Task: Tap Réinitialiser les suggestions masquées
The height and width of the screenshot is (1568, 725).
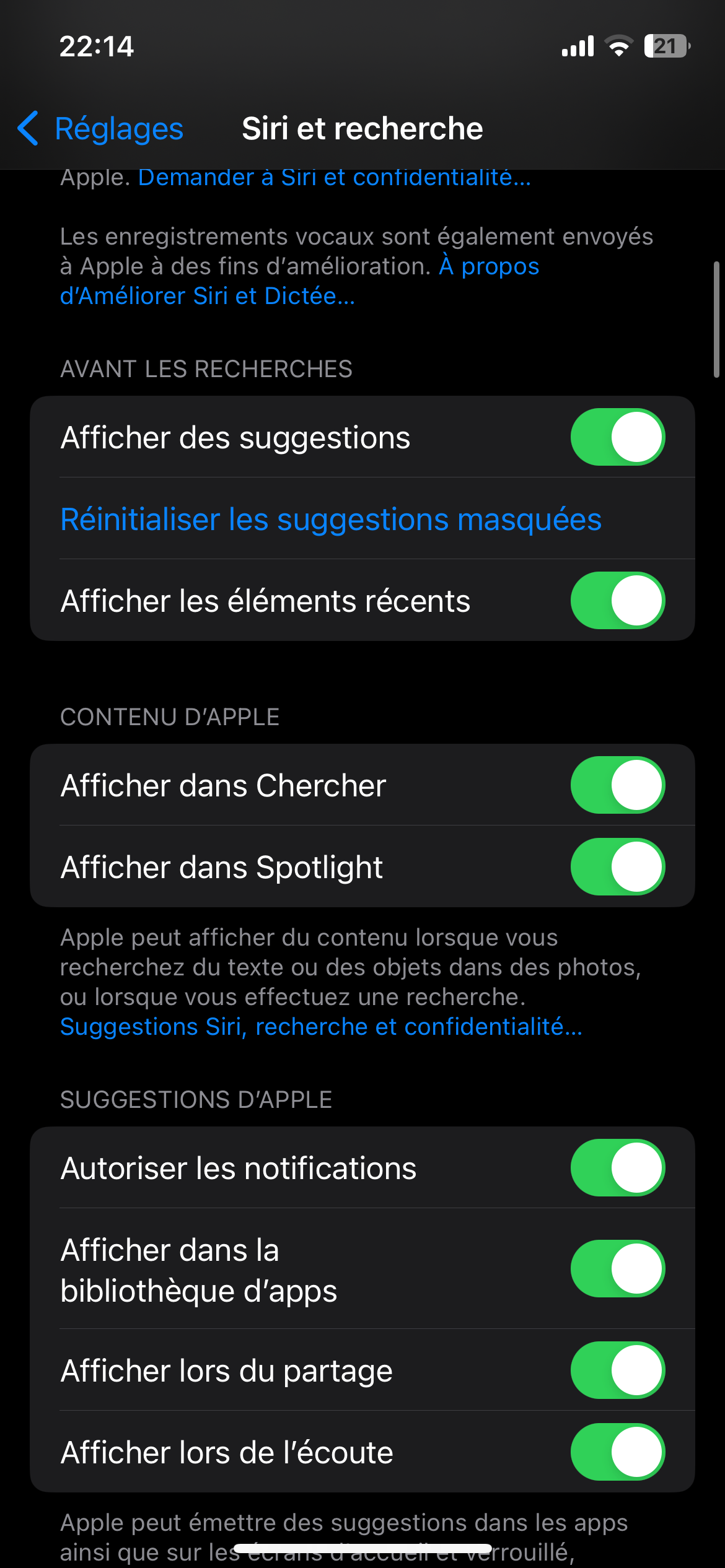Action: click(x=331, y=519)
